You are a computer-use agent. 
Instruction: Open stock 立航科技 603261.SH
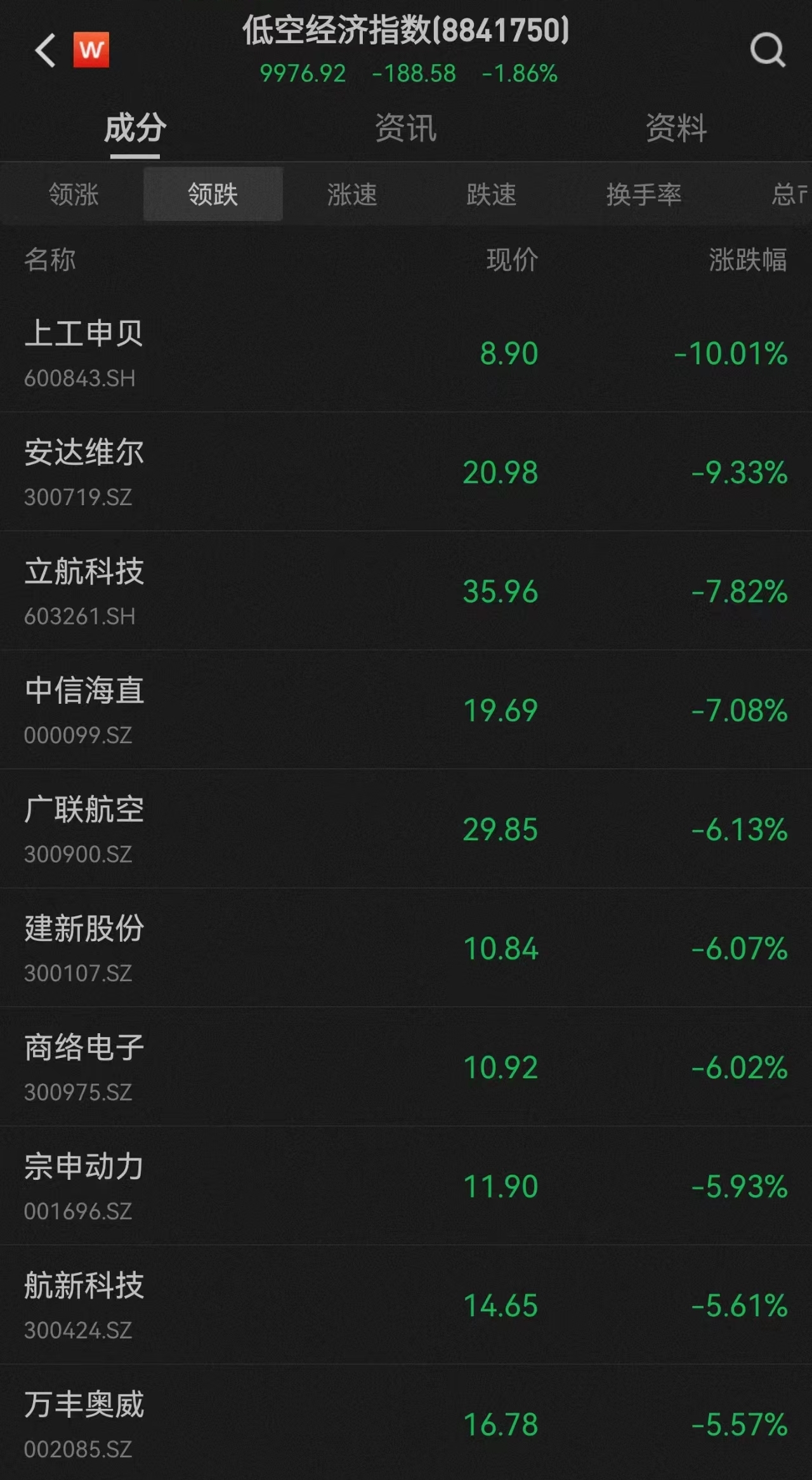[x=406, y=591]
